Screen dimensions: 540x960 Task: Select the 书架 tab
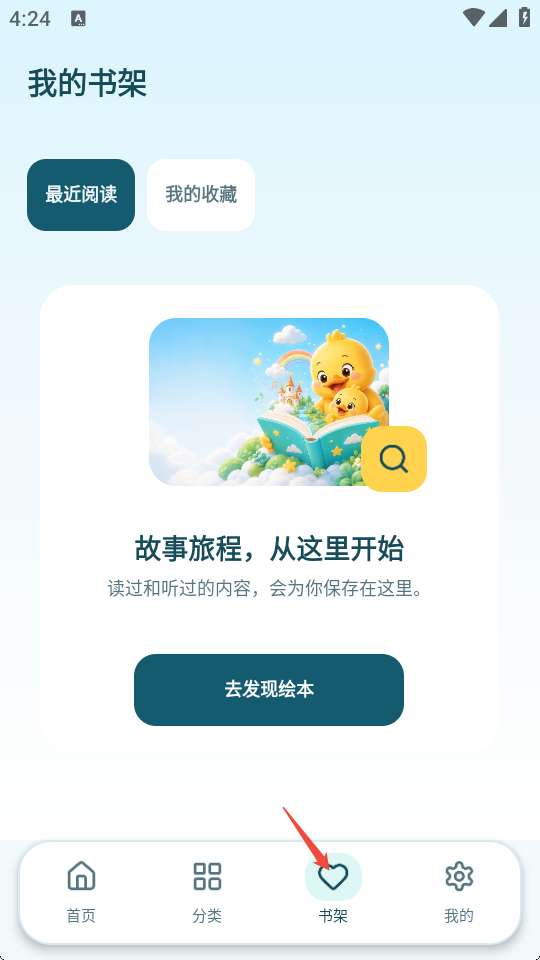coord(333,891)
